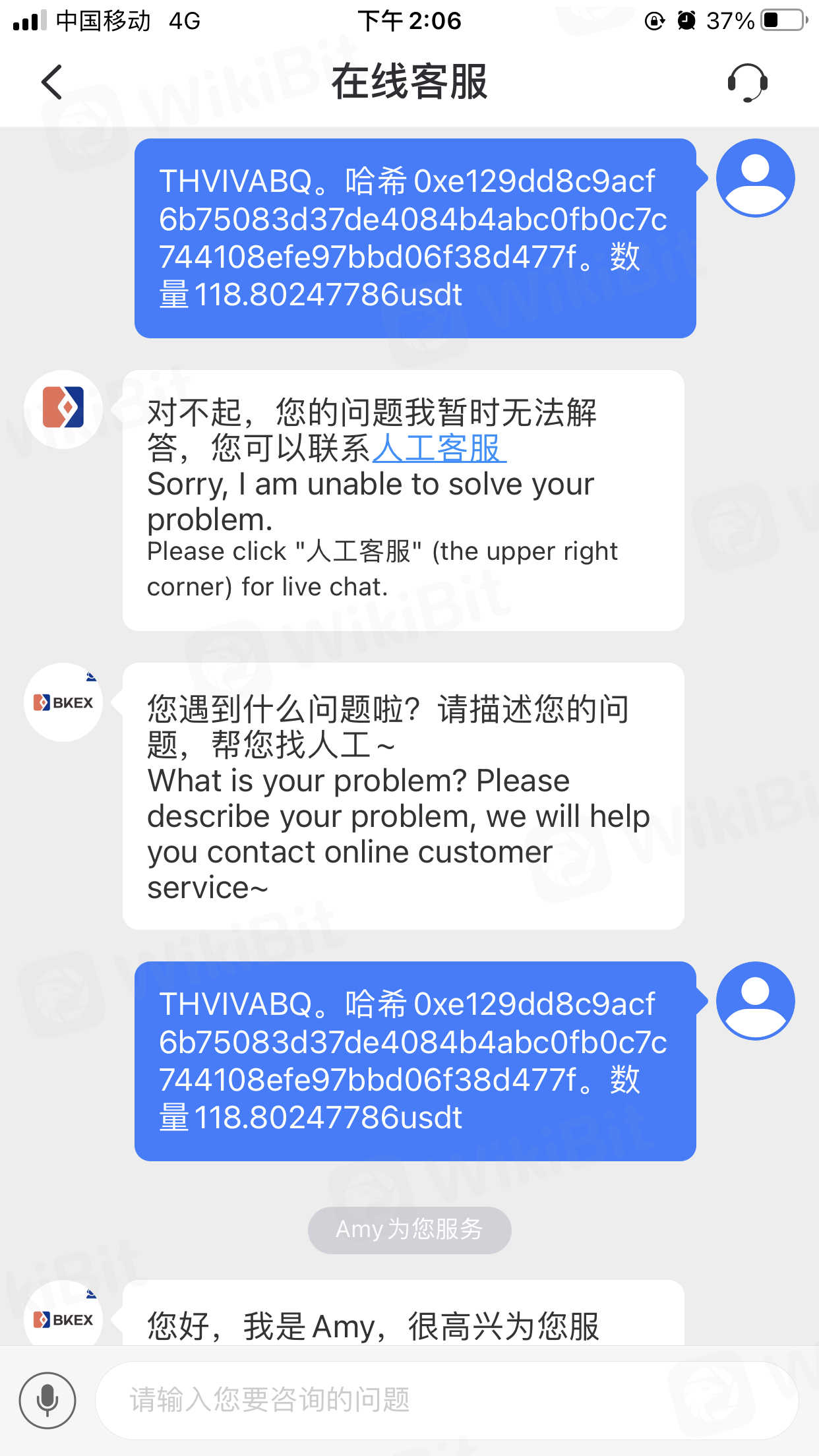Tap the microphone for voice input
Image resolution: width=819 pixels, height=1456 pixels.
(x=47, y=1400)
